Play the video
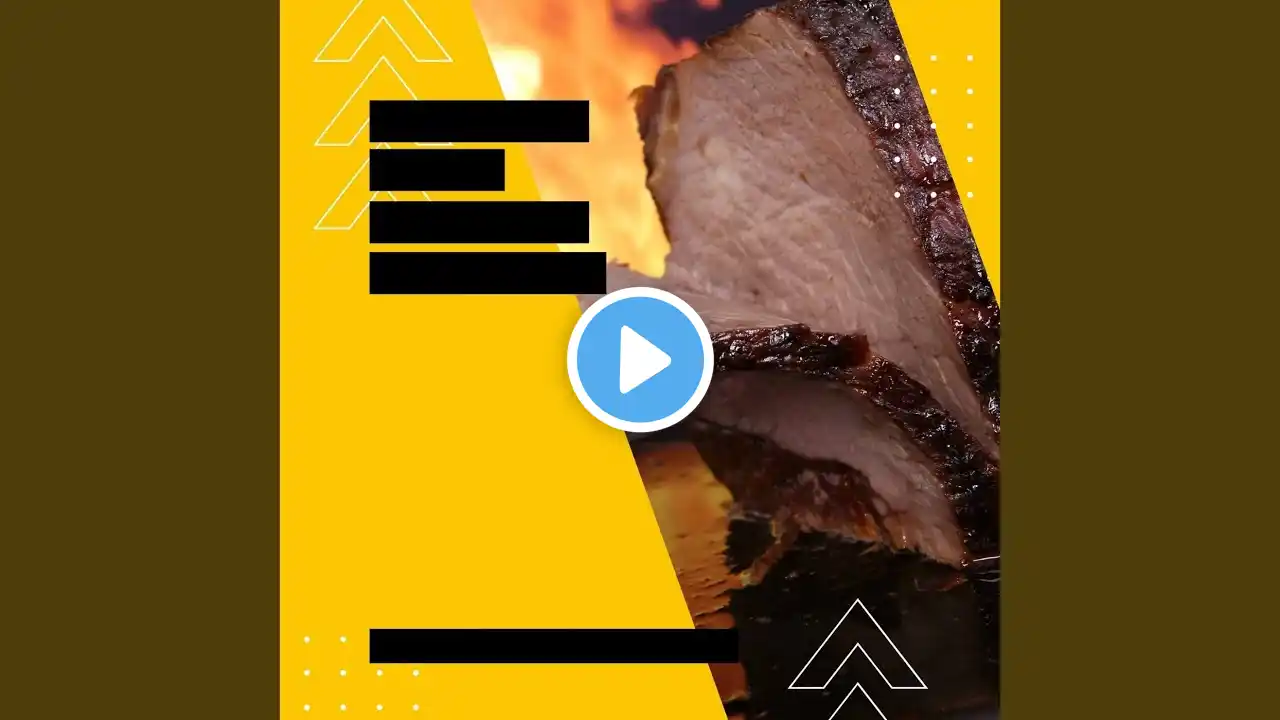The image size is (1280, 720). click(640, 360)
